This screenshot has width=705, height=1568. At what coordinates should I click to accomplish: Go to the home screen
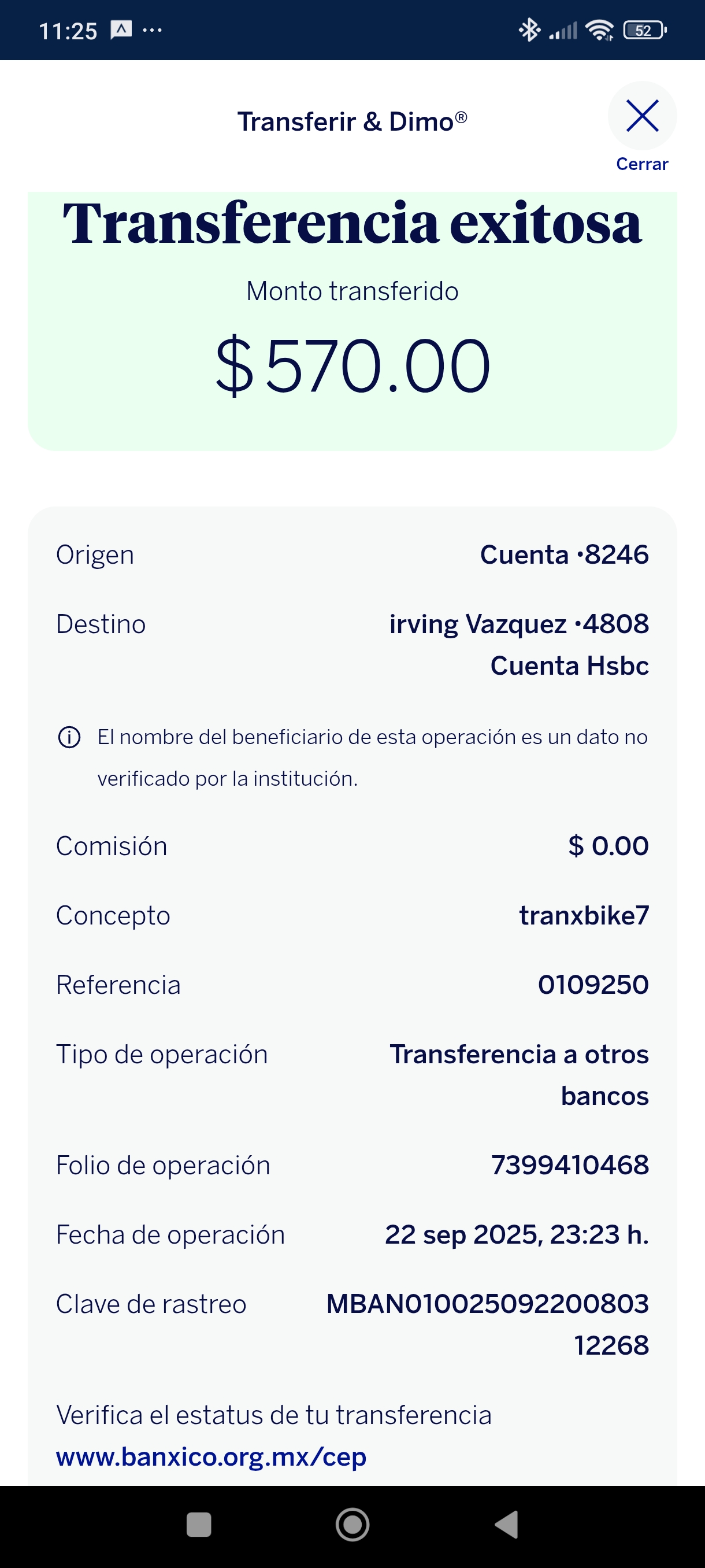tap(352, 1525)
